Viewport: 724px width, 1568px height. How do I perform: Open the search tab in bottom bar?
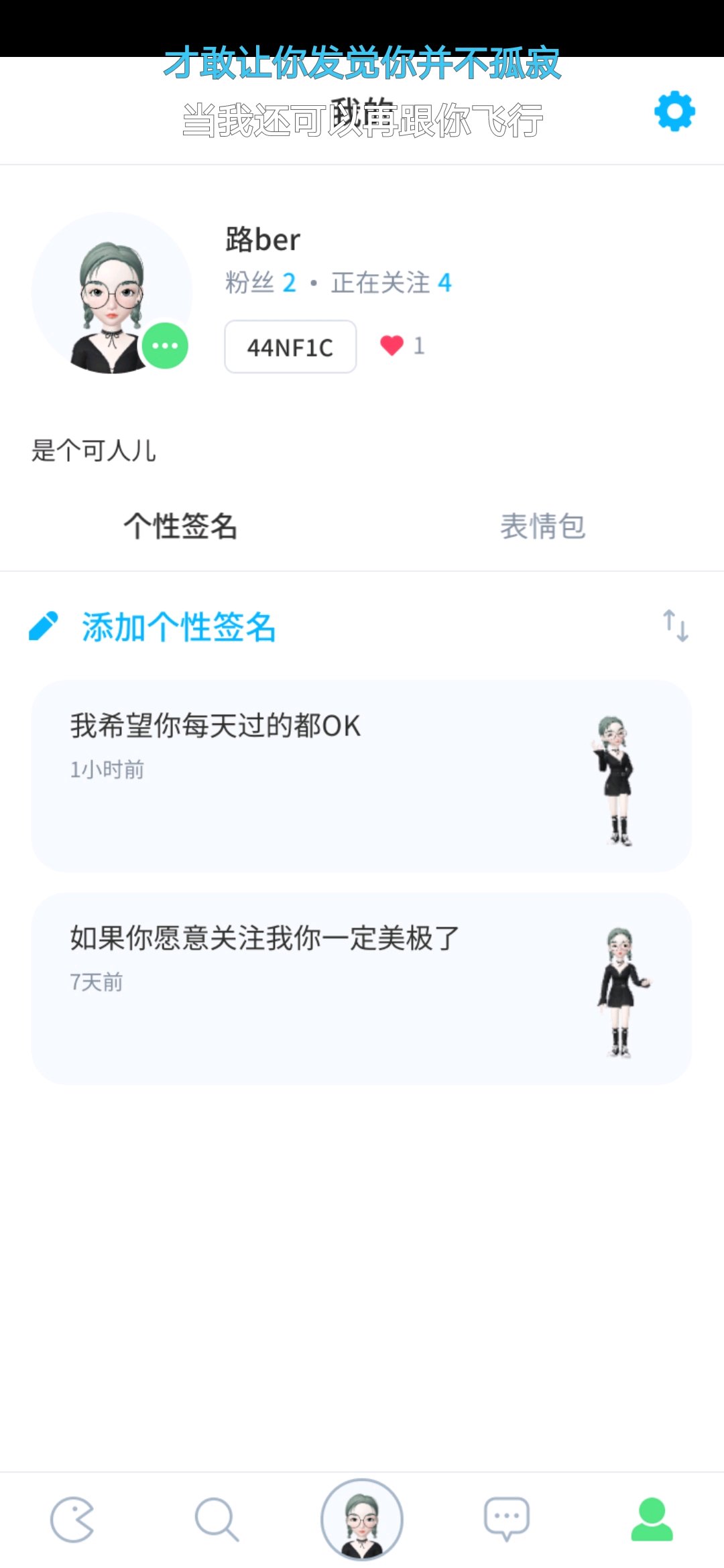click(x=217, y=1519)
